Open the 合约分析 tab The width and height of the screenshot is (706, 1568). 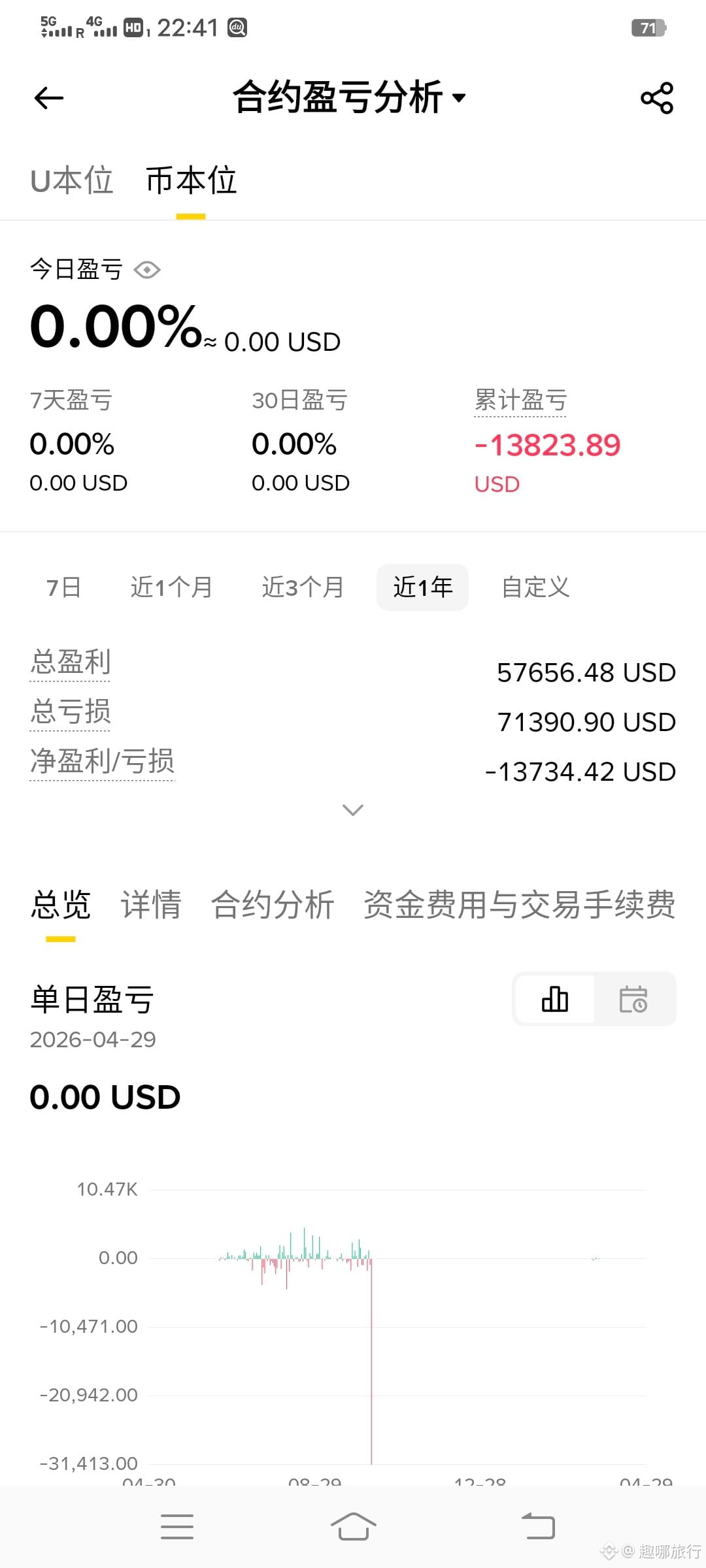click(273, 905)
